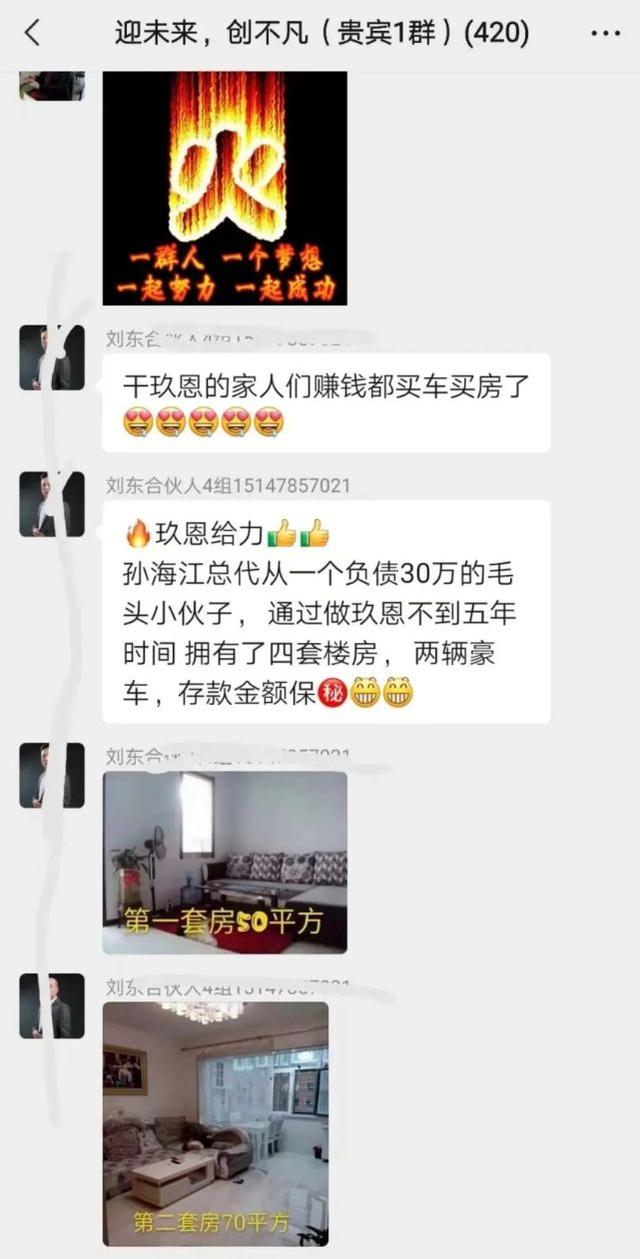Image resolution: width=640 pixels, height=1259 pixels.
Task: Open the fire poster image
Action: (x=225, y=188)
